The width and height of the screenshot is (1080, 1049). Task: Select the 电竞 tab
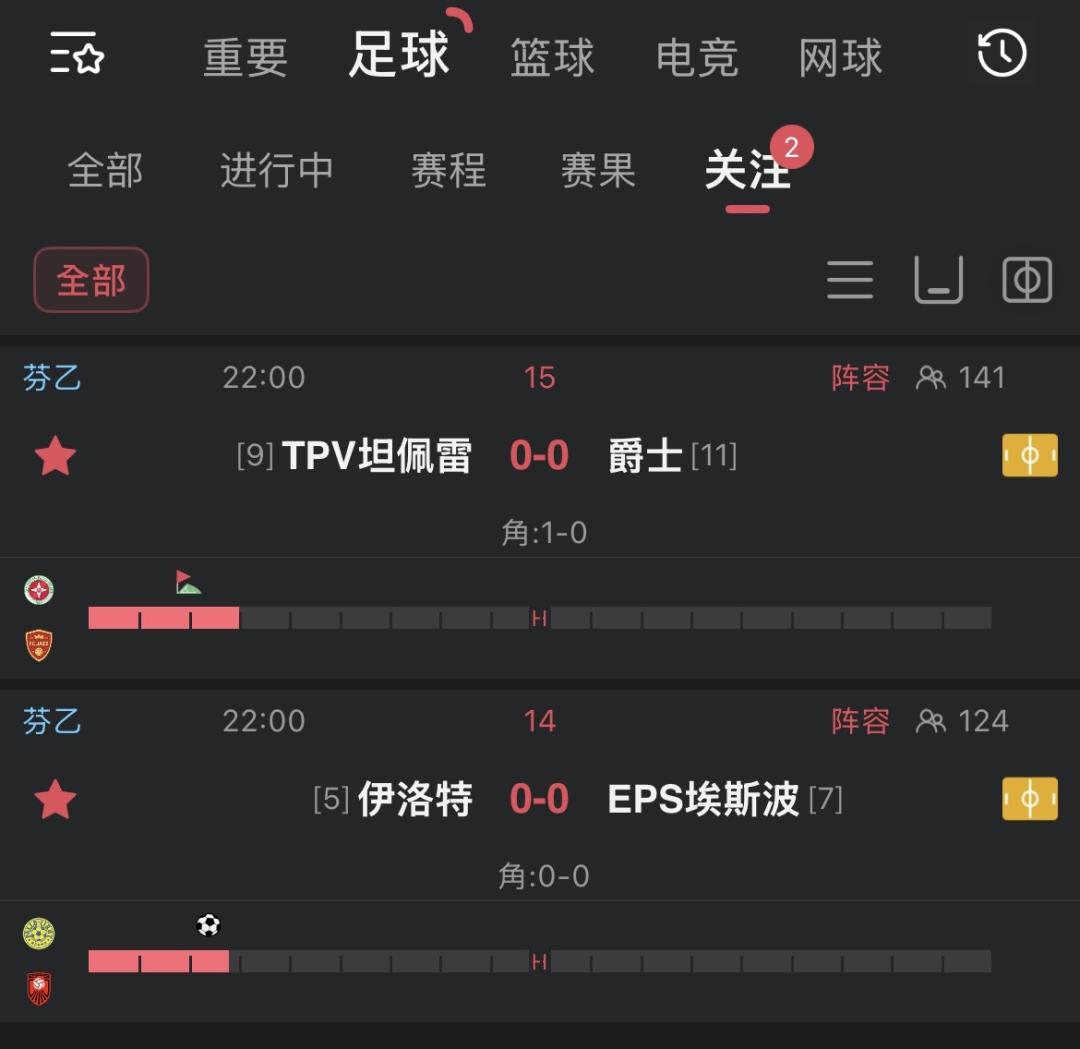coord(697,57)
